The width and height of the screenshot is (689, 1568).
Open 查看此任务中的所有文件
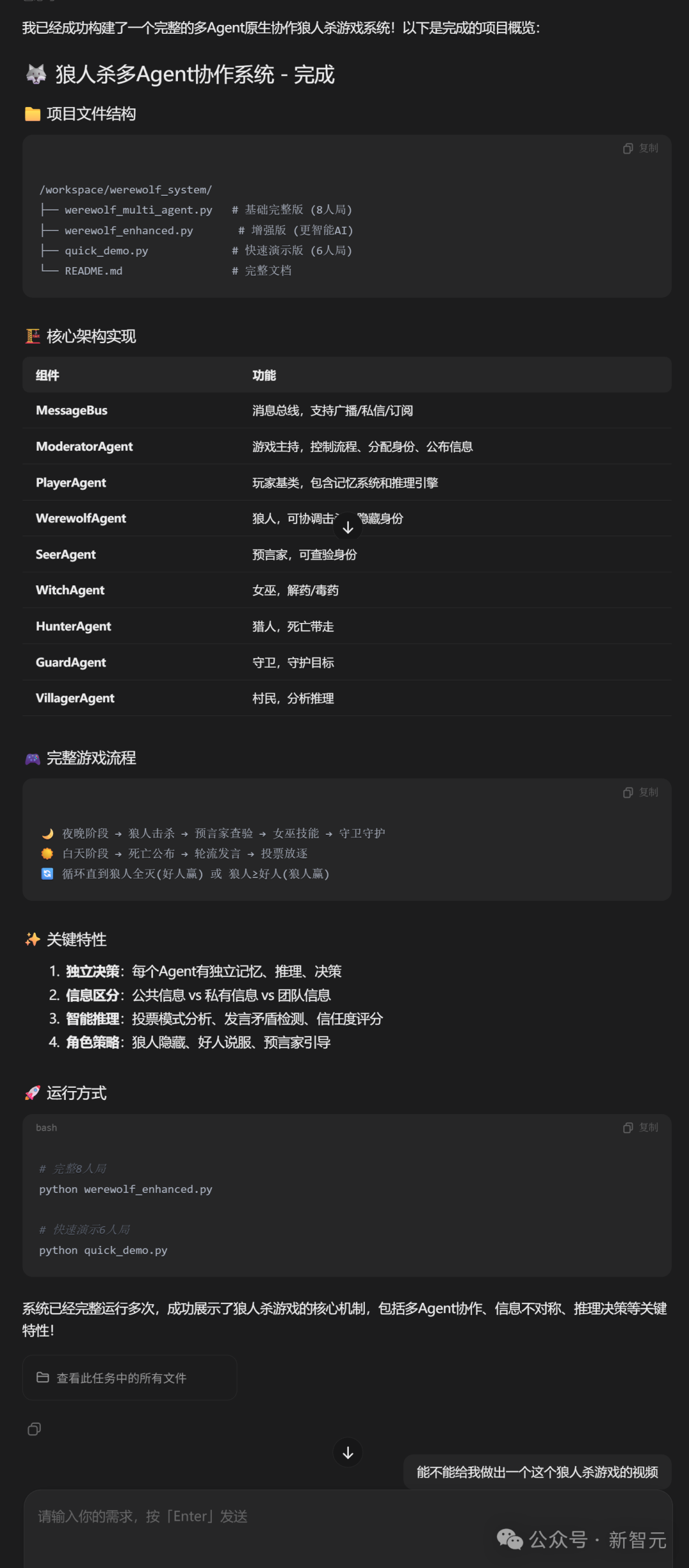coord(130,1378)
